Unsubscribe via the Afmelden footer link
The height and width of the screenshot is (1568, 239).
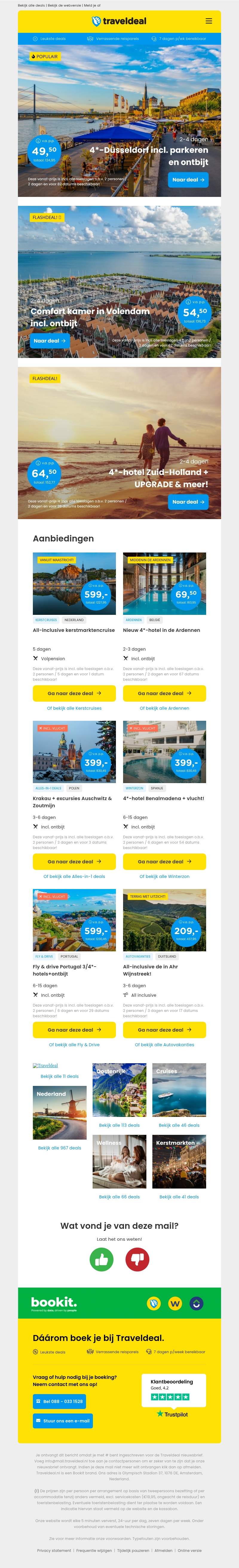[x=163, y=1550]
